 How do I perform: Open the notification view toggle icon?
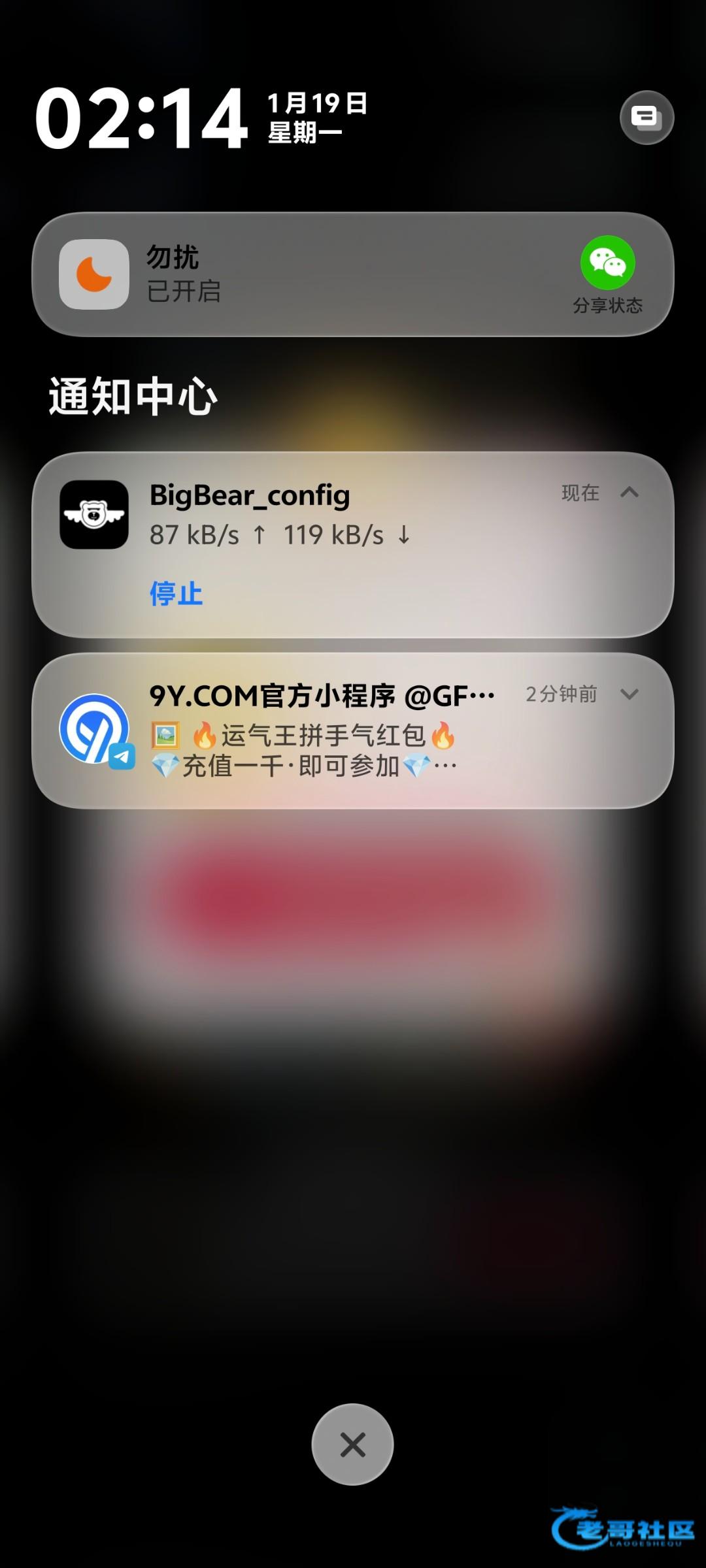tap(647, 118)
